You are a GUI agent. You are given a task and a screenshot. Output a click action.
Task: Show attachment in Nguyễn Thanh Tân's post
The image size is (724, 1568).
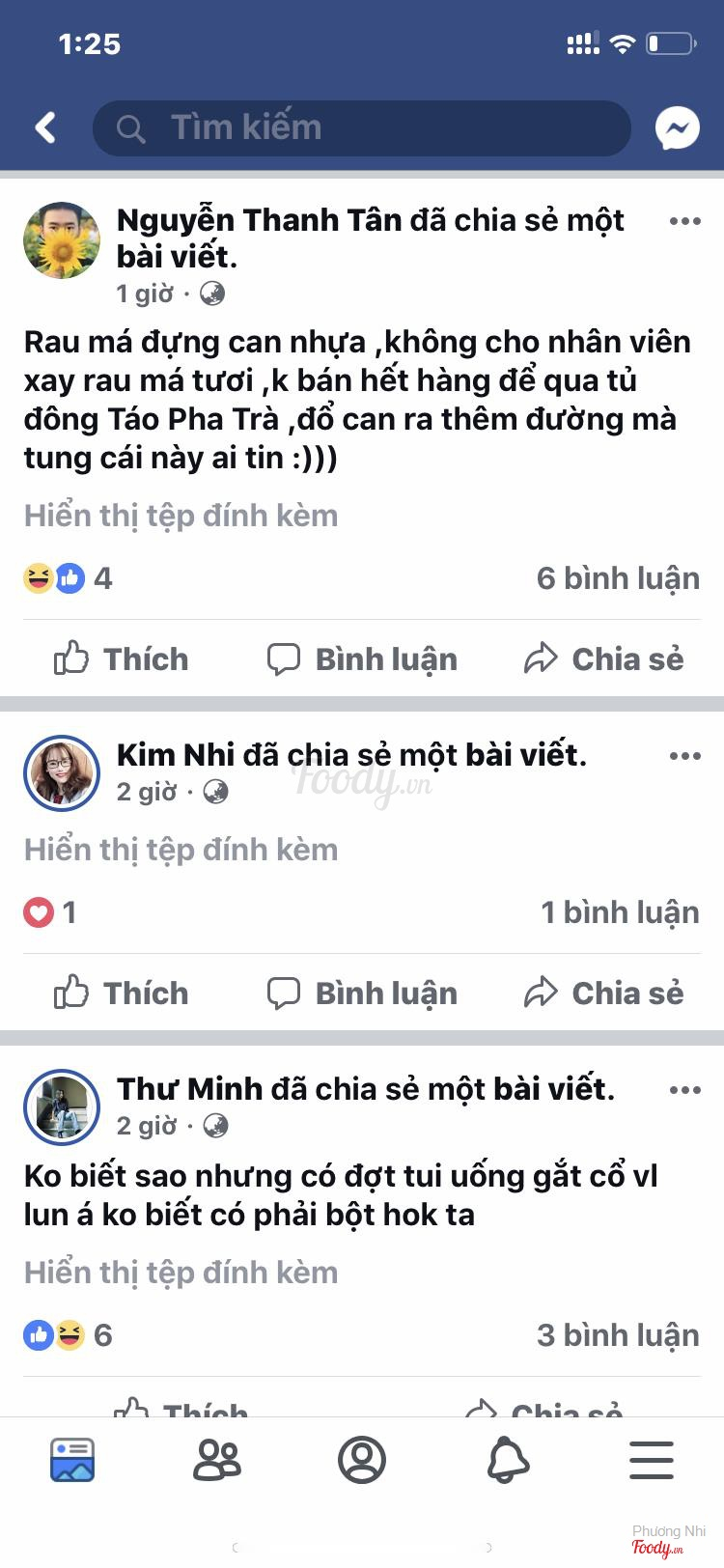click(x=181, y=516)
